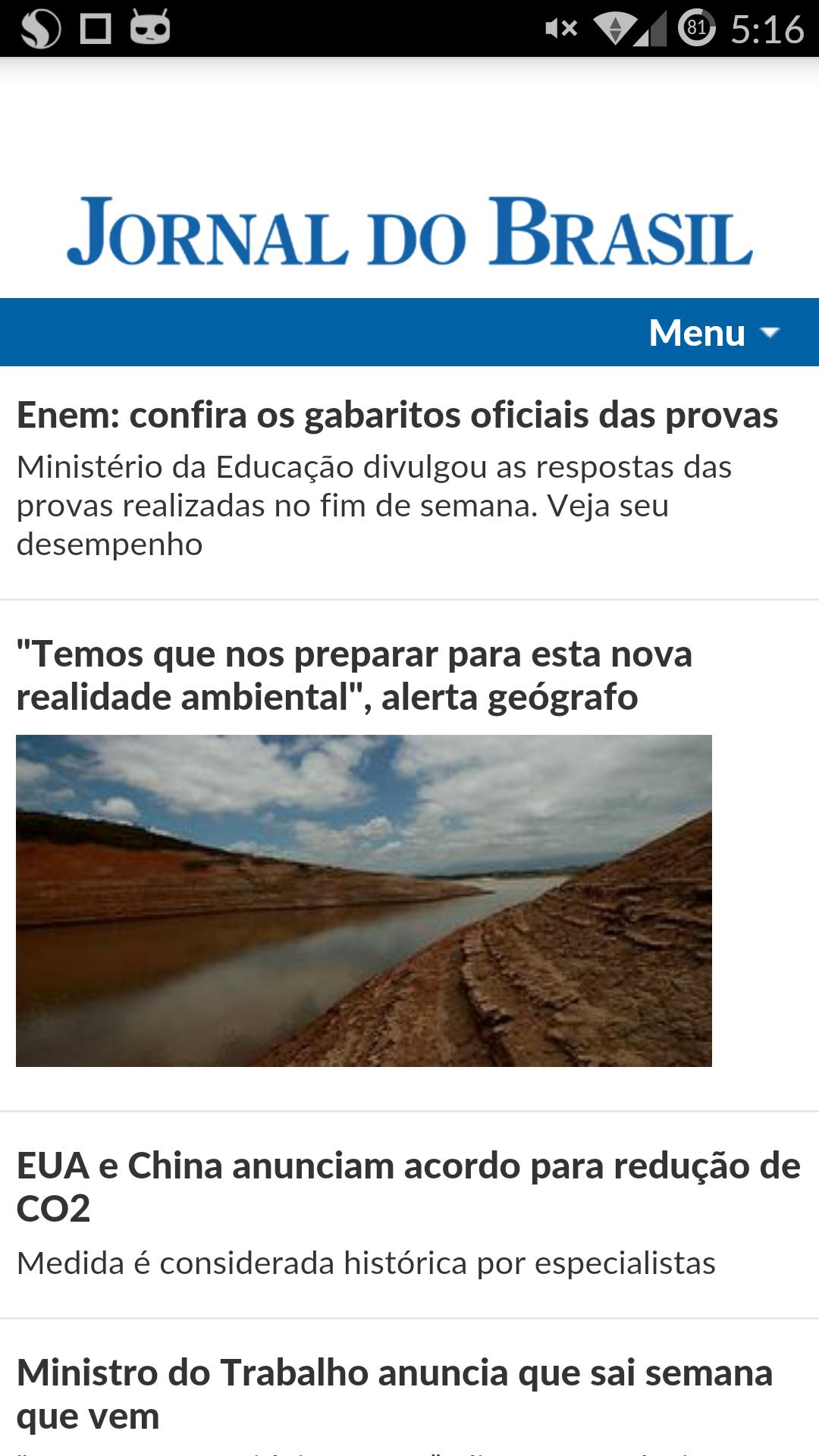The image size is (819, 1456).
Task: Open the nova realidade ambiental article
Action: point(355,673)
